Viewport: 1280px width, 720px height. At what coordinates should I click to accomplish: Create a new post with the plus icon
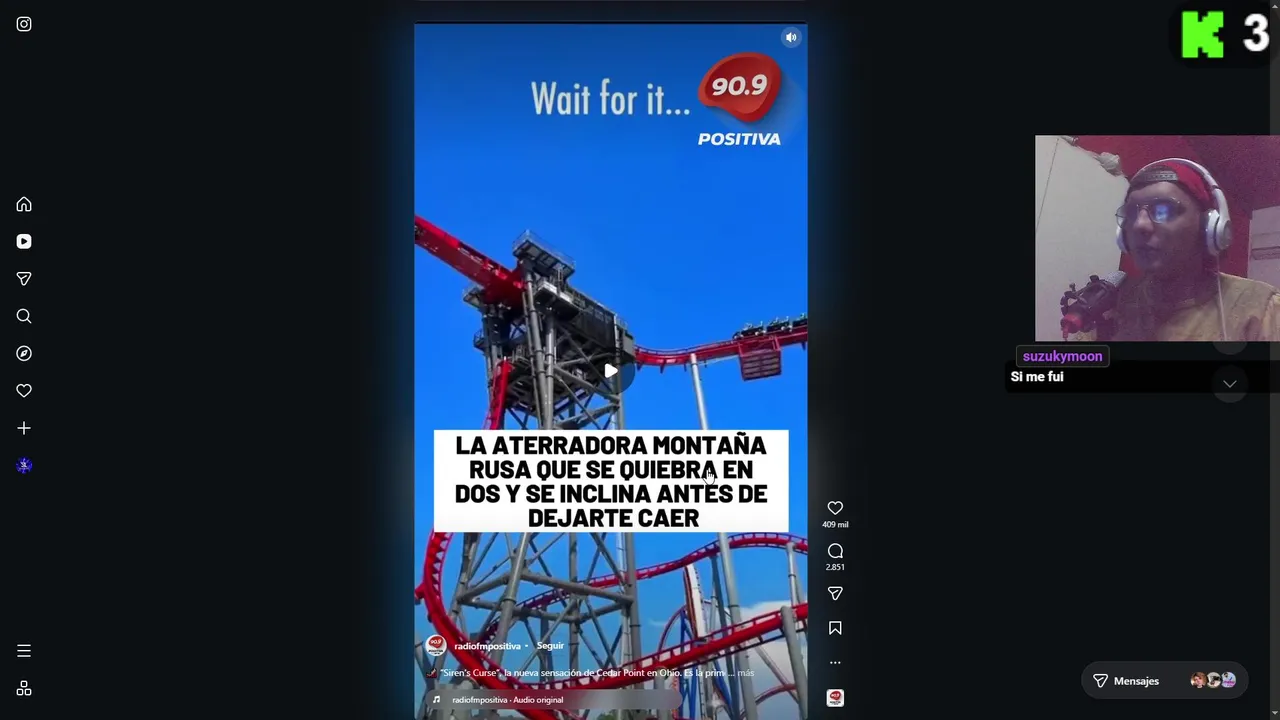pos(24,428)
